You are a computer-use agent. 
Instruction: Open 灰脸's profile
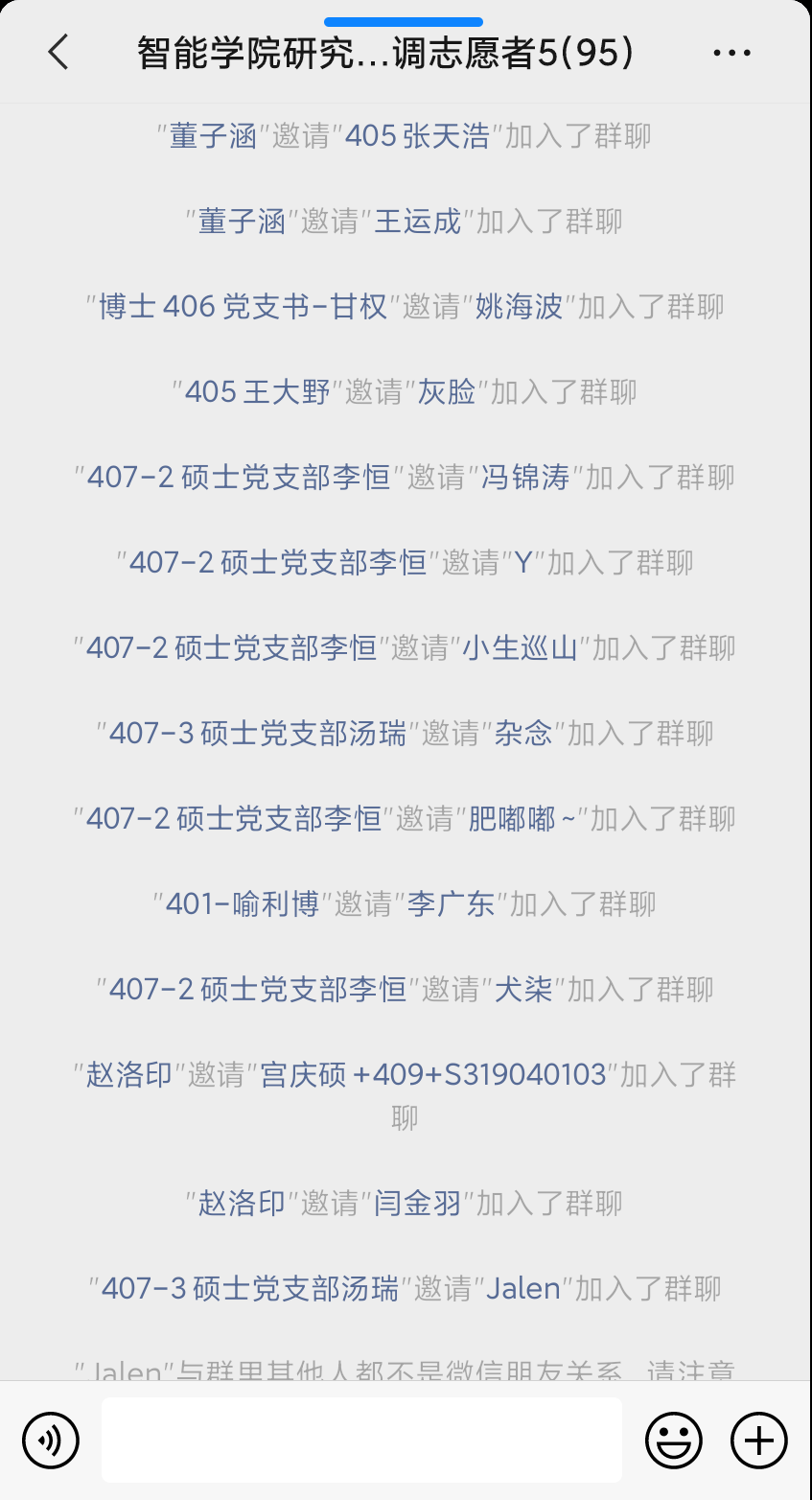(x=447, y=392)
